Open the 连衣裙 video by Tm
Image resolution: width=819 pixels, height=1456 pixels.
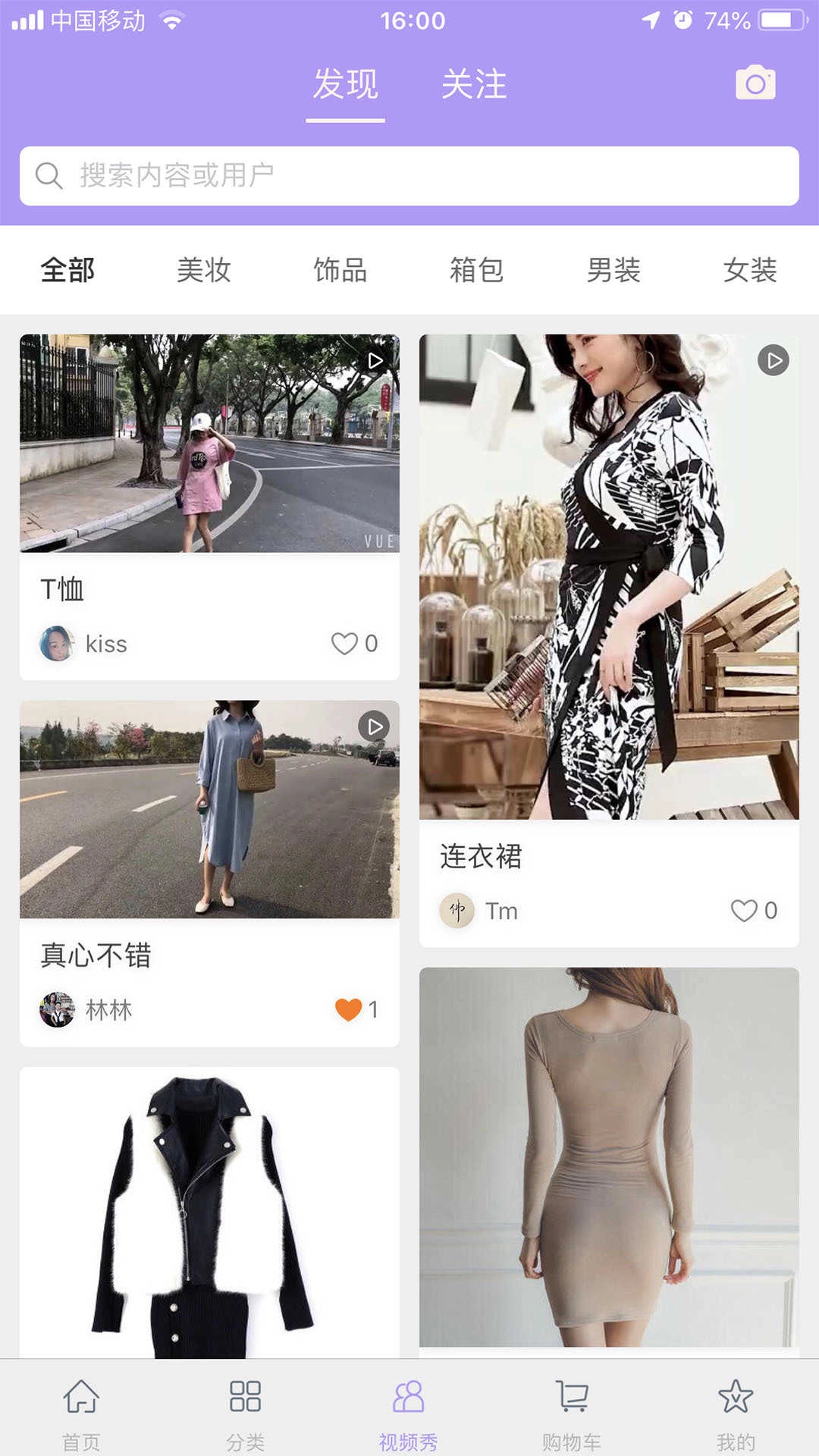tap(609, 576)
